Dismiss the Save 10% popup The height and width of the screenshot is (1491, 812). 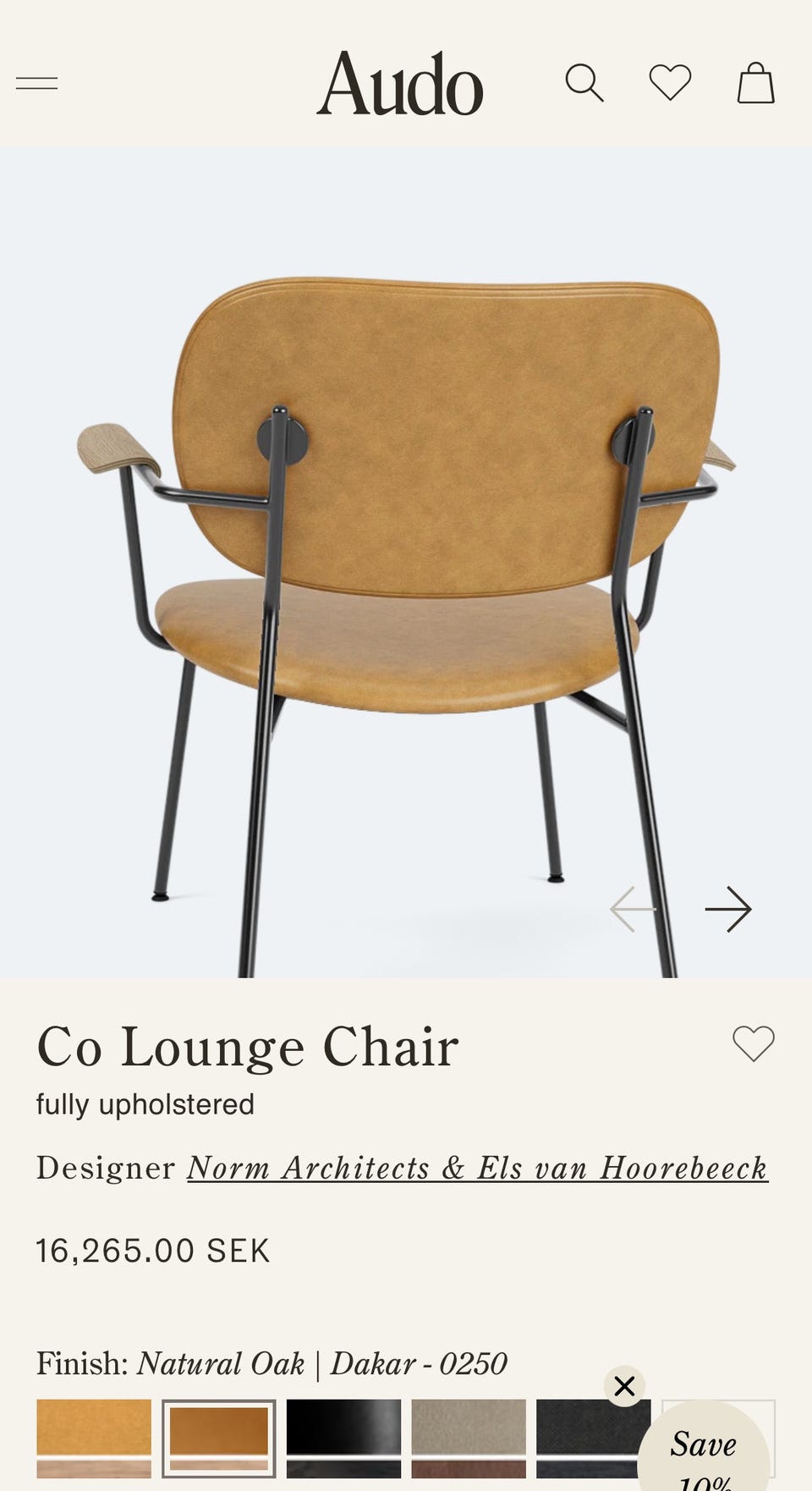(x=624, y=1386)
